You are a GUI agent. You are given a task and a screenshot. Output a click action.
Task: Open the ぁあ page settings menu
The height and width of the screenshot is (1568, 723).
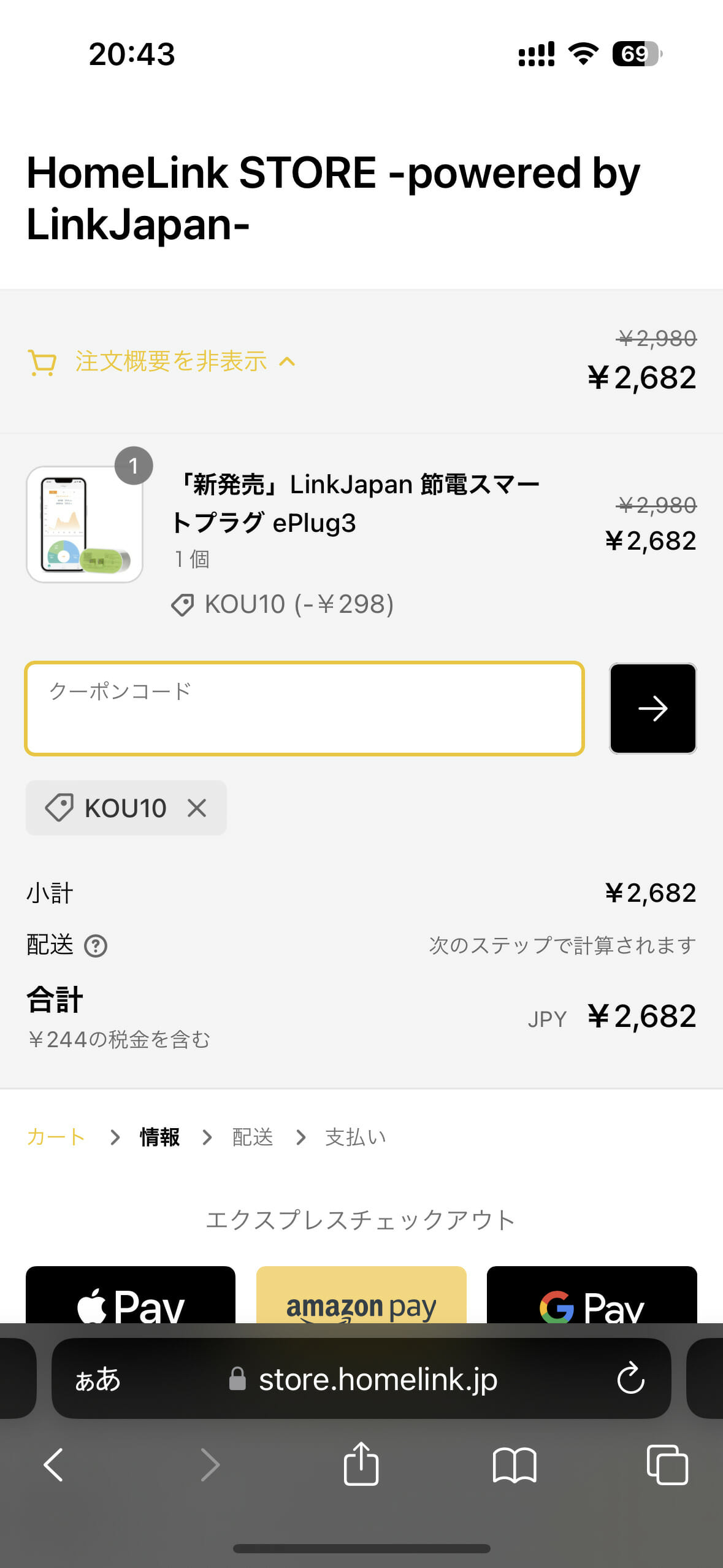[x=98, y=1379]
